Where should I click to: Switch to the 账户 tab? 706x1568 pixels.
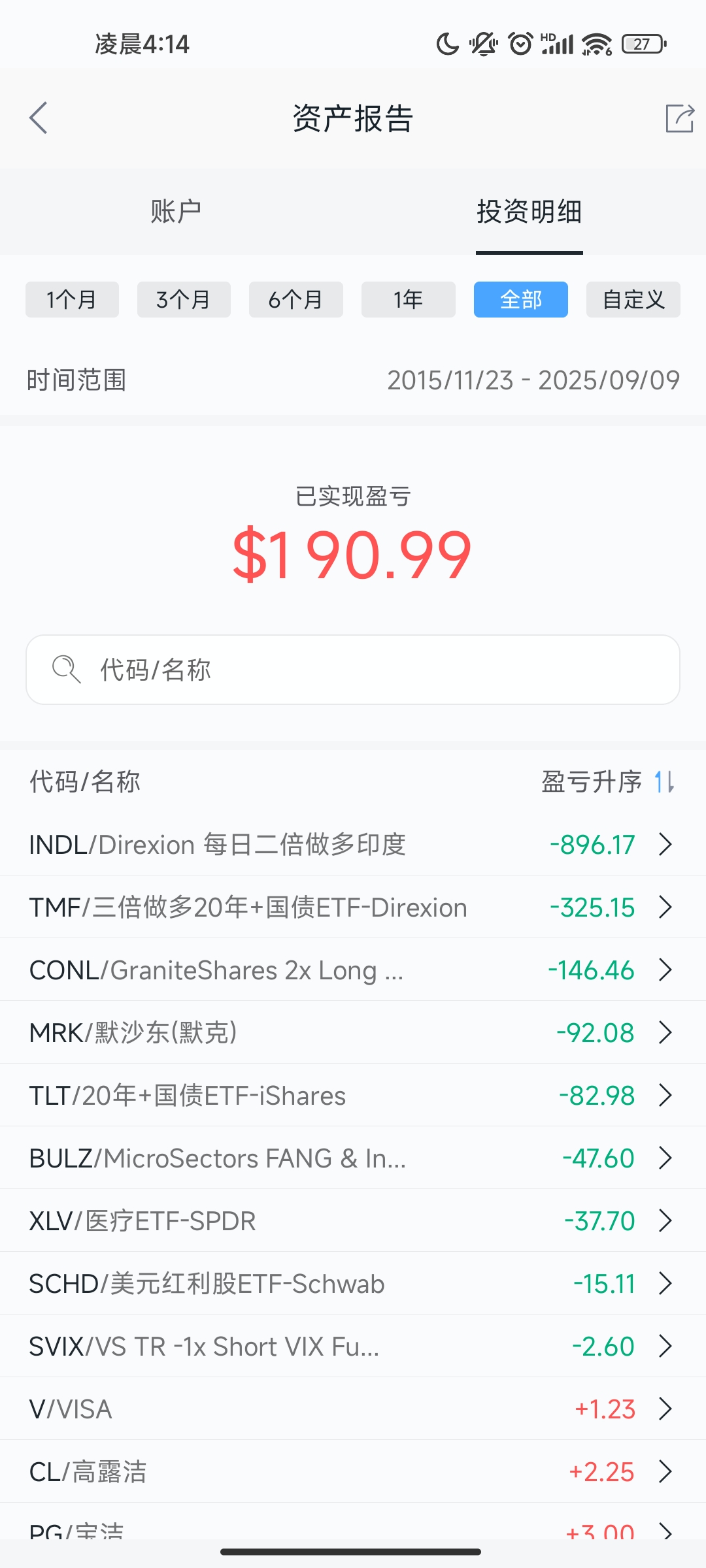[x=176, y=212]
